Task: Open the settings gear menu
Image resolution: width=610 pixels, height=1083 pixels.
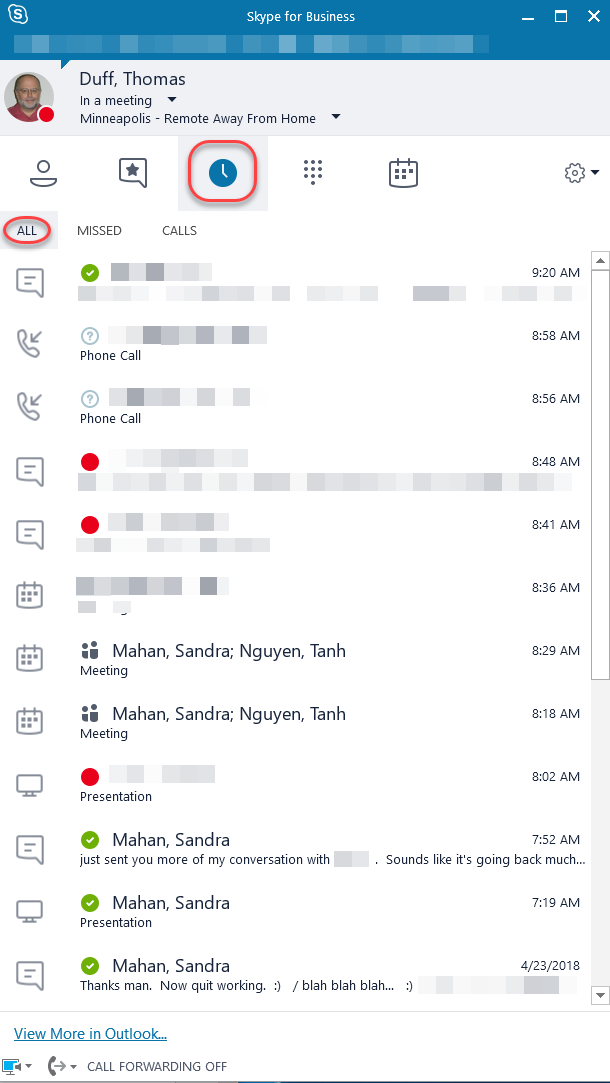Action: 581,173
